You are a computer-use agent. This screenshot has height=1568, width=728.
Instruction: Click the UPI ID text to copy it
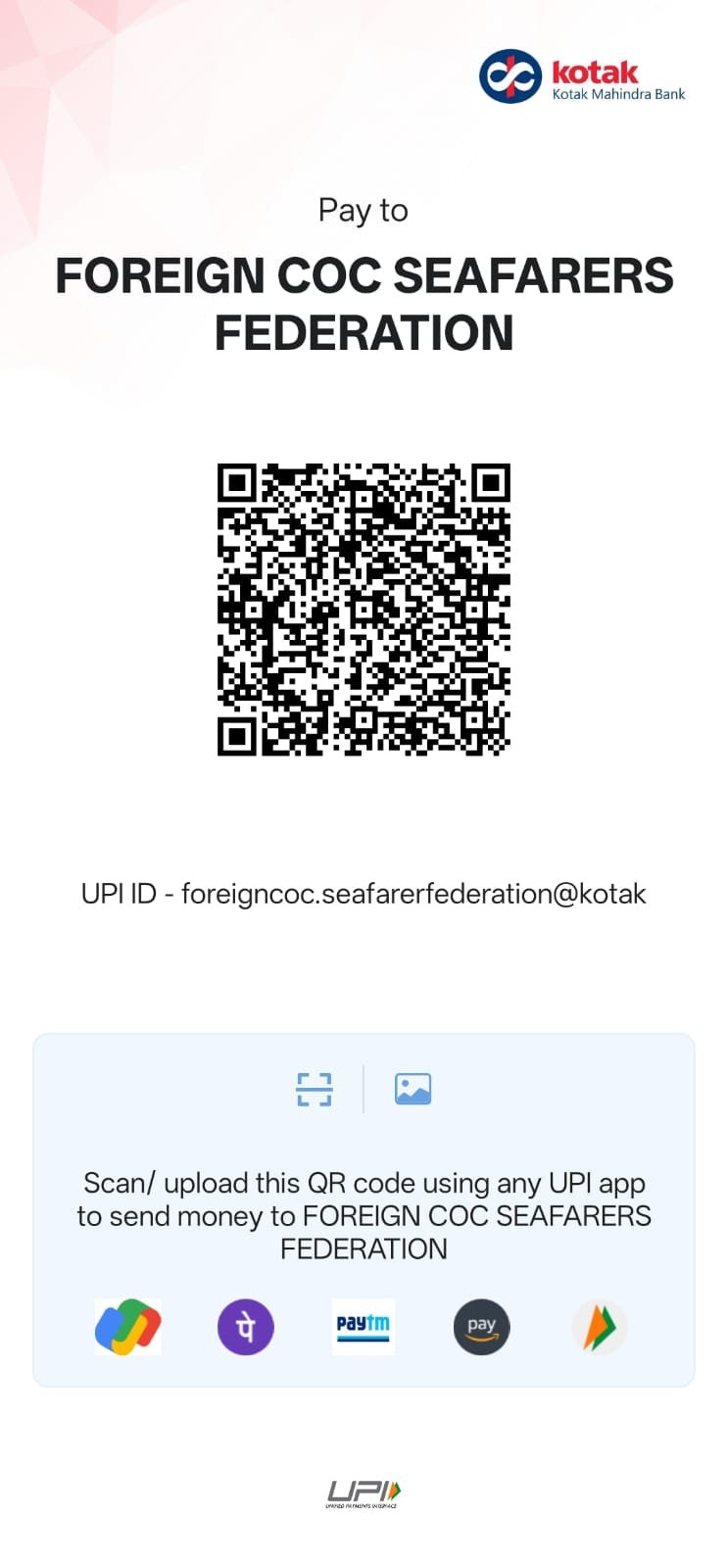tap(364, 894)
